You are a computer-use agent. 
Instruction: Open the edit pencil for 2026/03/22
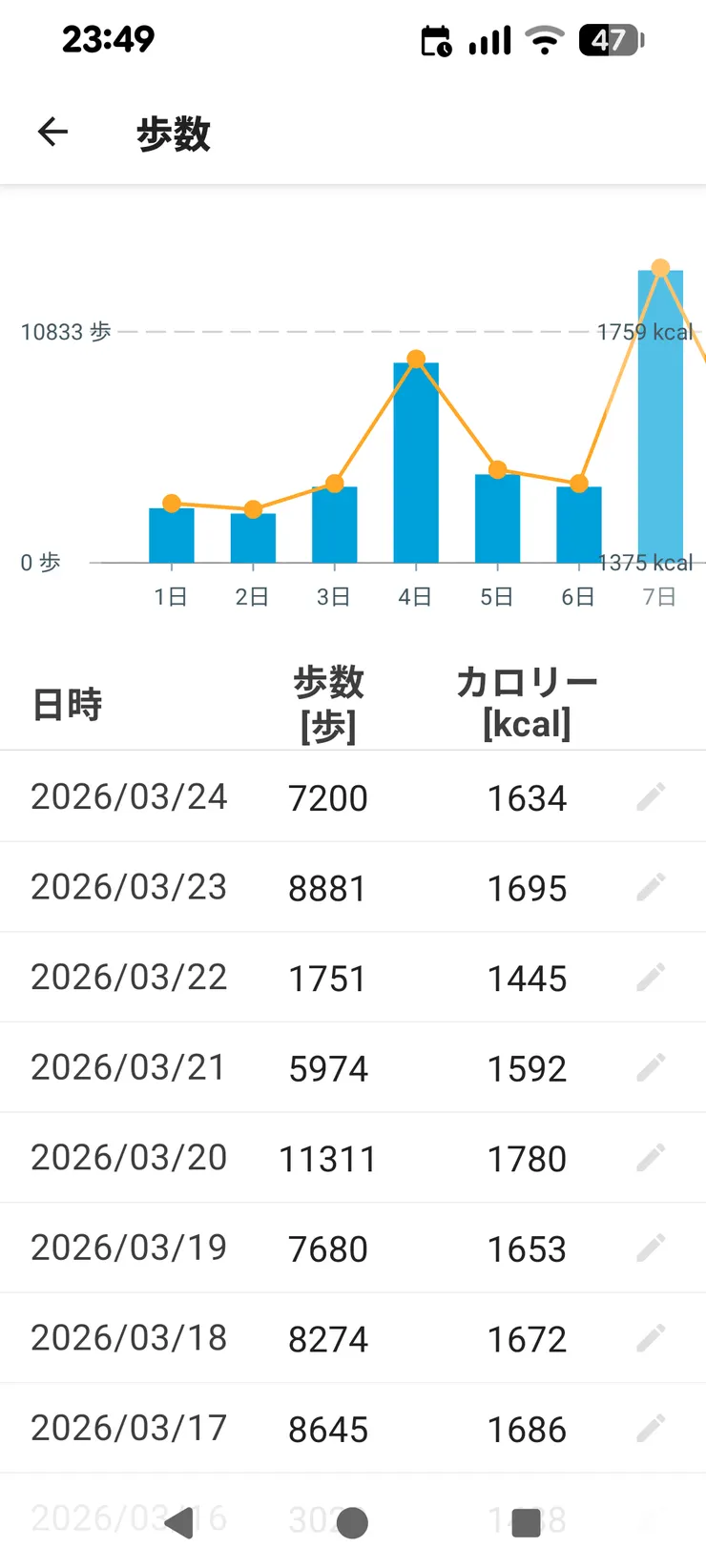point(650,977)
